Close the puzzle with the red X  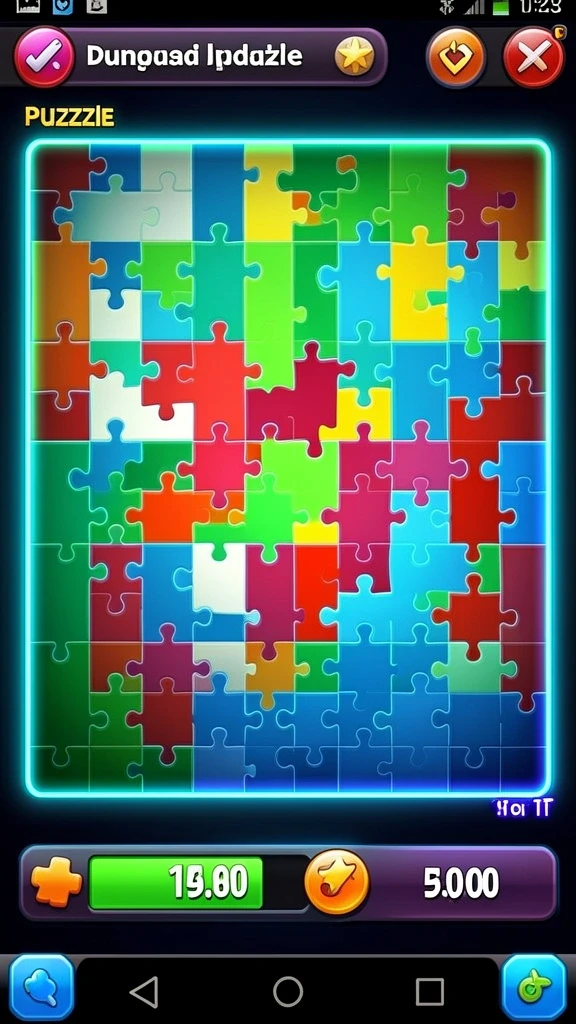[x=534, y=57]
